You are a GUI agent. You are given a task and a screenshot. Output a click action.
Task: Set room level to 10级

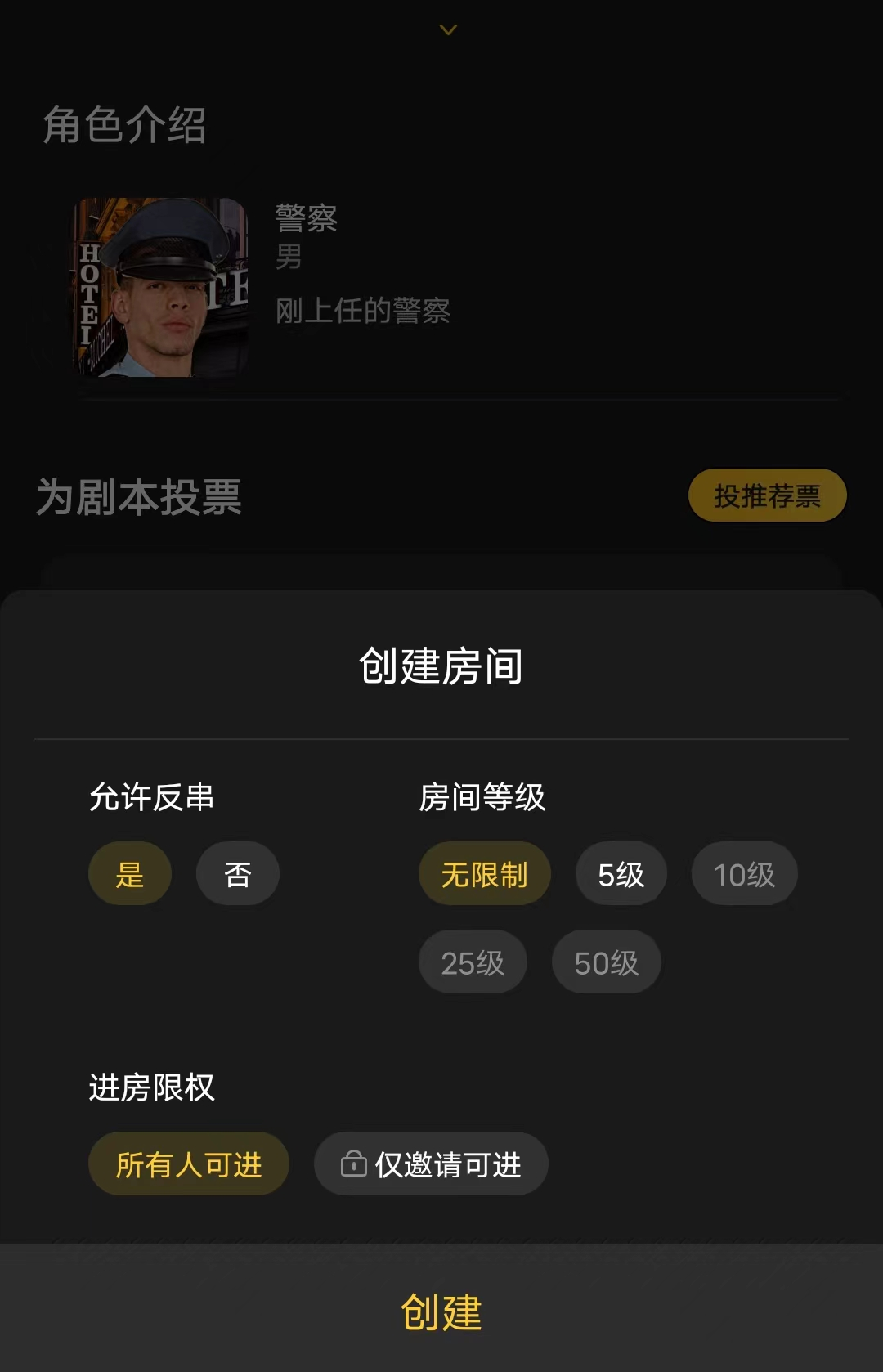point(744,874)
